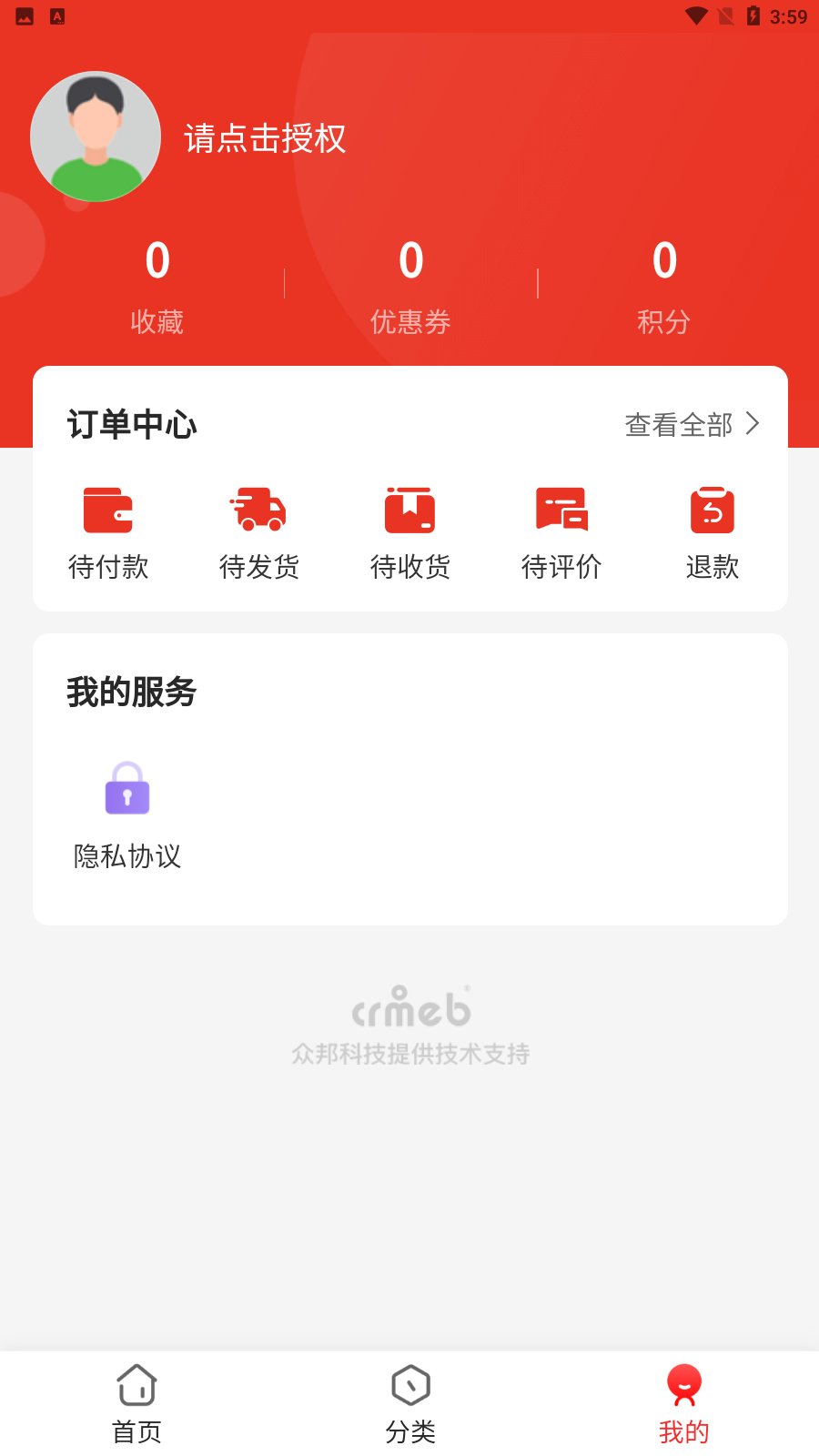Switch to the 首页 tab
Image resolution: width=819 pixels, height=1456 pixels.
136,1403
